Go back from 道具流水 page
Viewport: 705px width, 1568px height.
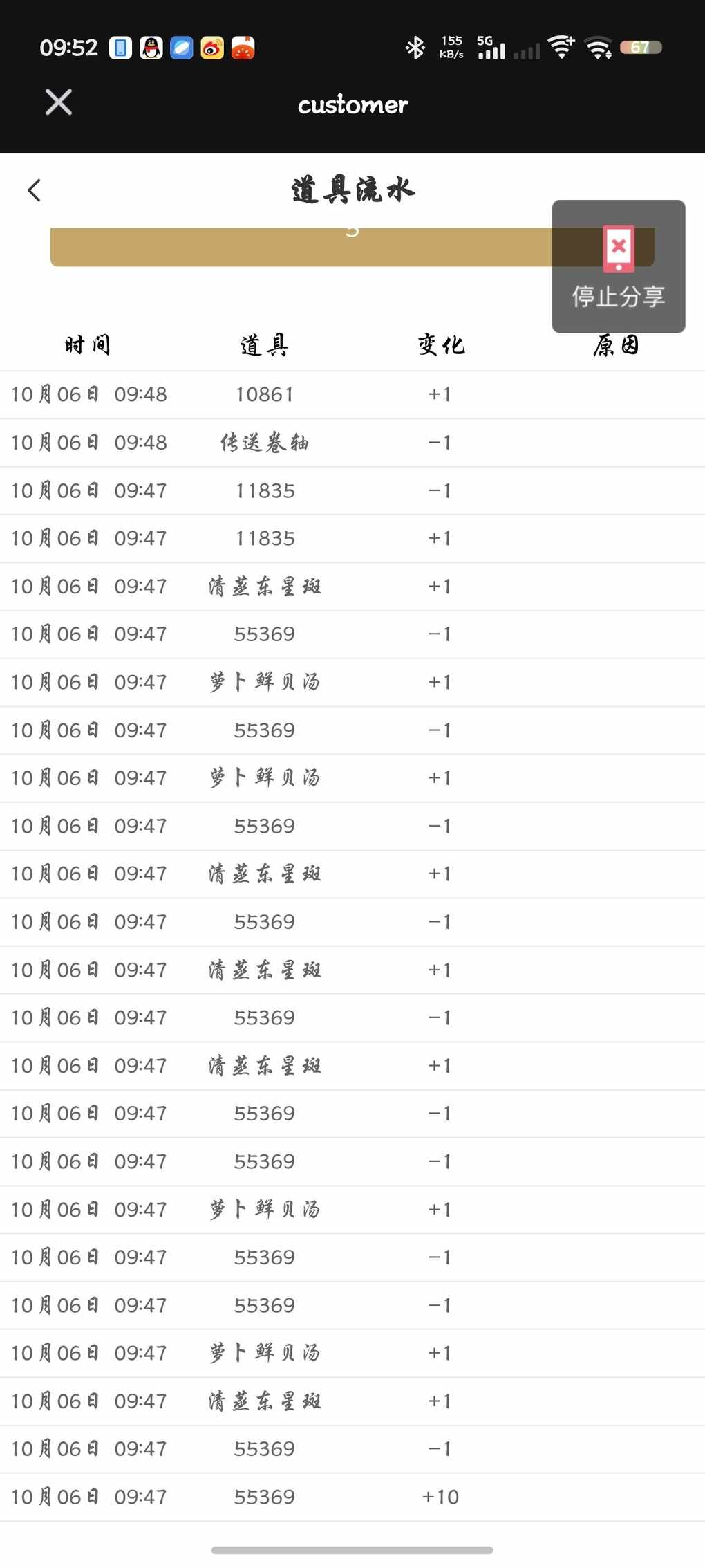(35, 190)
